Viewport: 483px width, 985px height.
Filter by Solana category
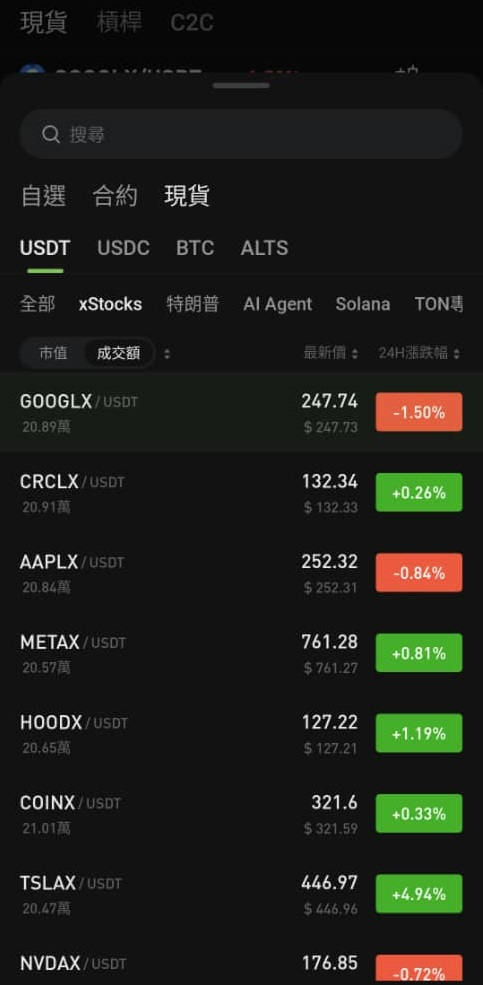click(362, 304)
